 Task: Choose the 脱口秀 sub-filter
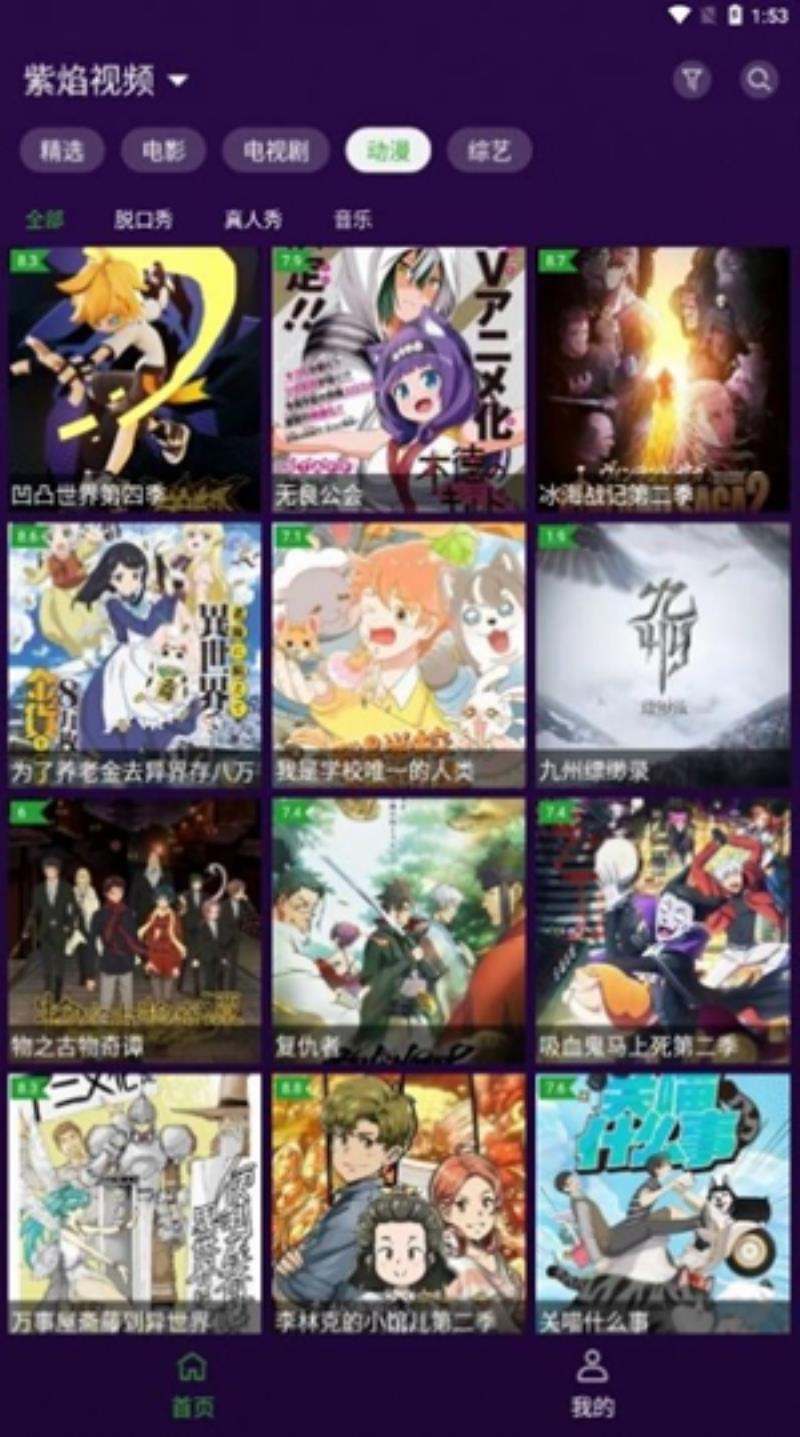[x=143, y=220]
